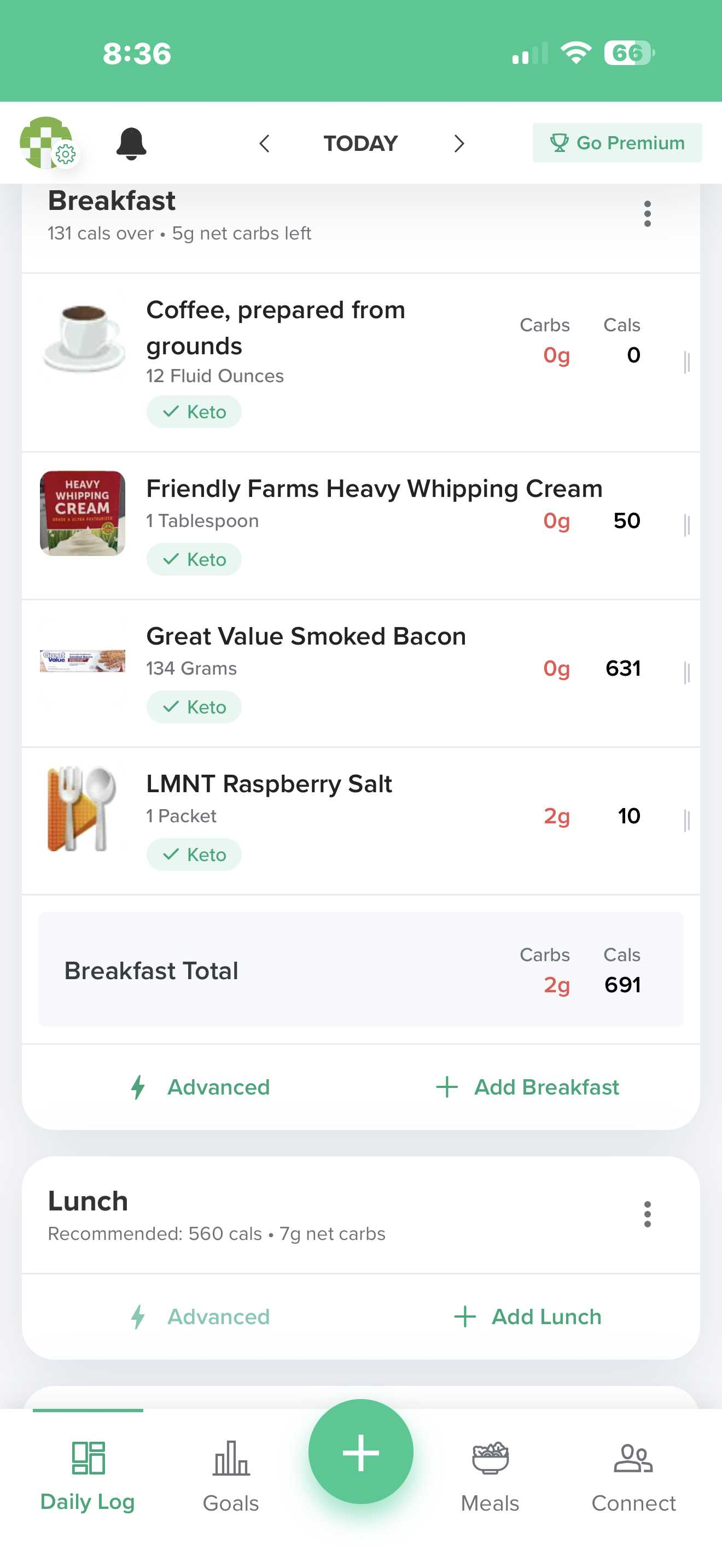The height and width of the screenshot is (1568, 722).
Task: Go to the previous day
Action: pyautogui.click(x=264, y=144)
